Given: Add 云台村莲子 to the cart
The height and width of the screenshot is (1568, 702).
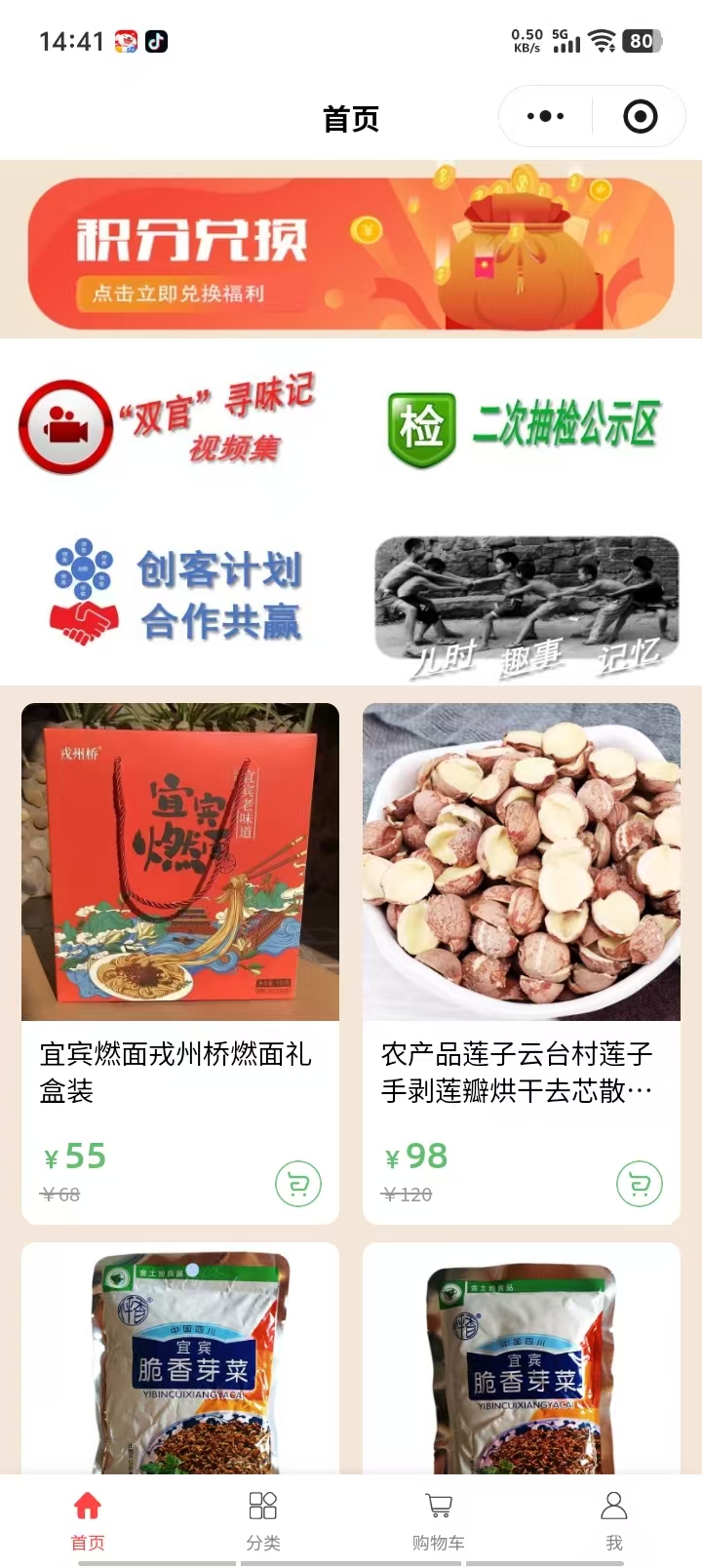Looking at the screenshot, I should coord(639,1184).
